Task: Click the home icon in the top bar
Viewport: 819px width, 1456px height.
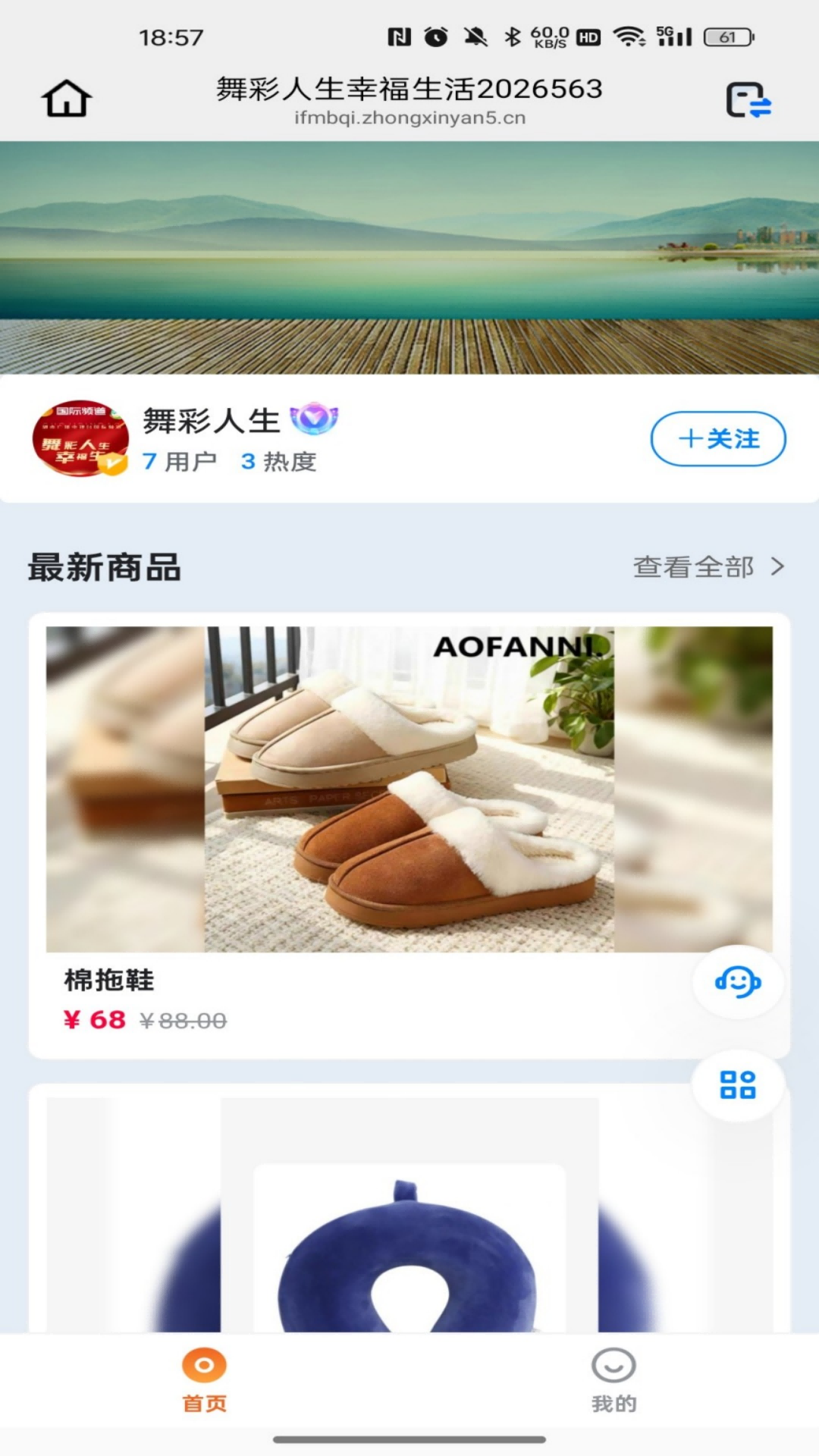Action: pos(67,97)
